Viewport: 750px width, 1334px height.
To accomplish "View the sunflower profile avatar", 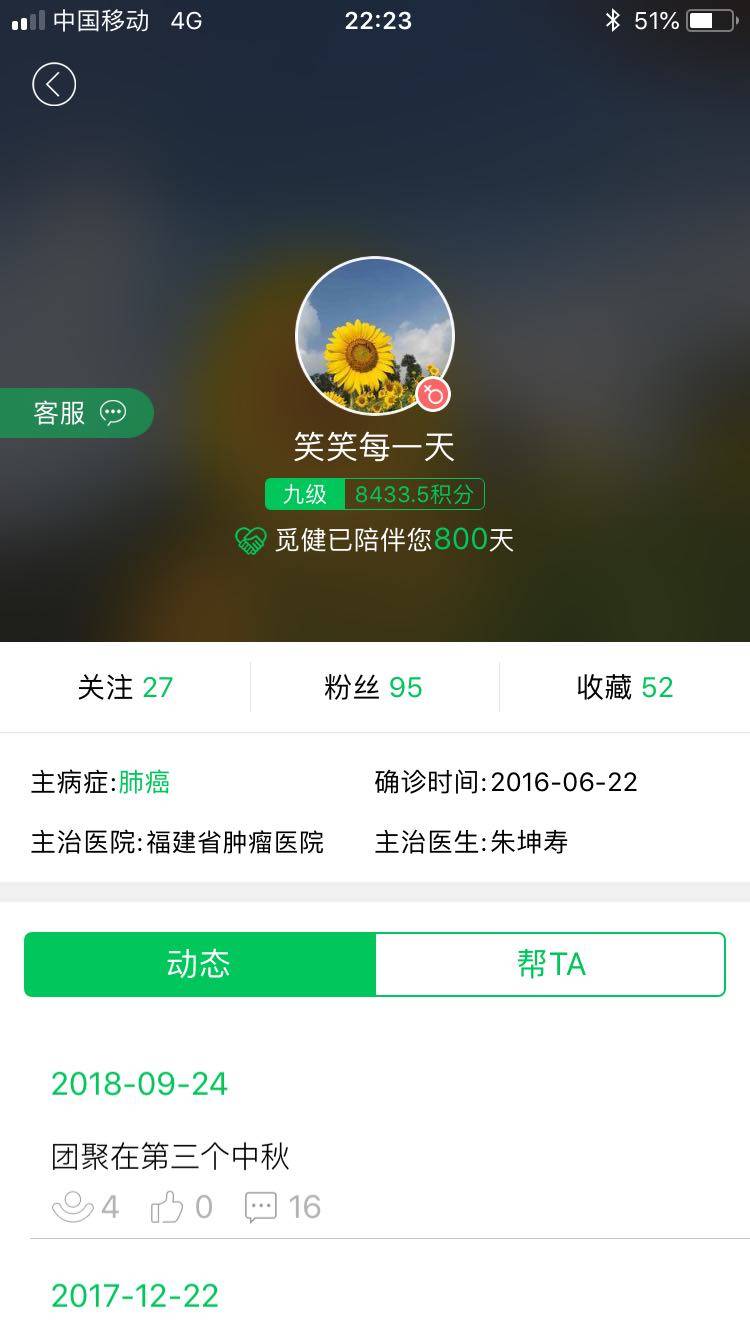I will coord(374,336).
